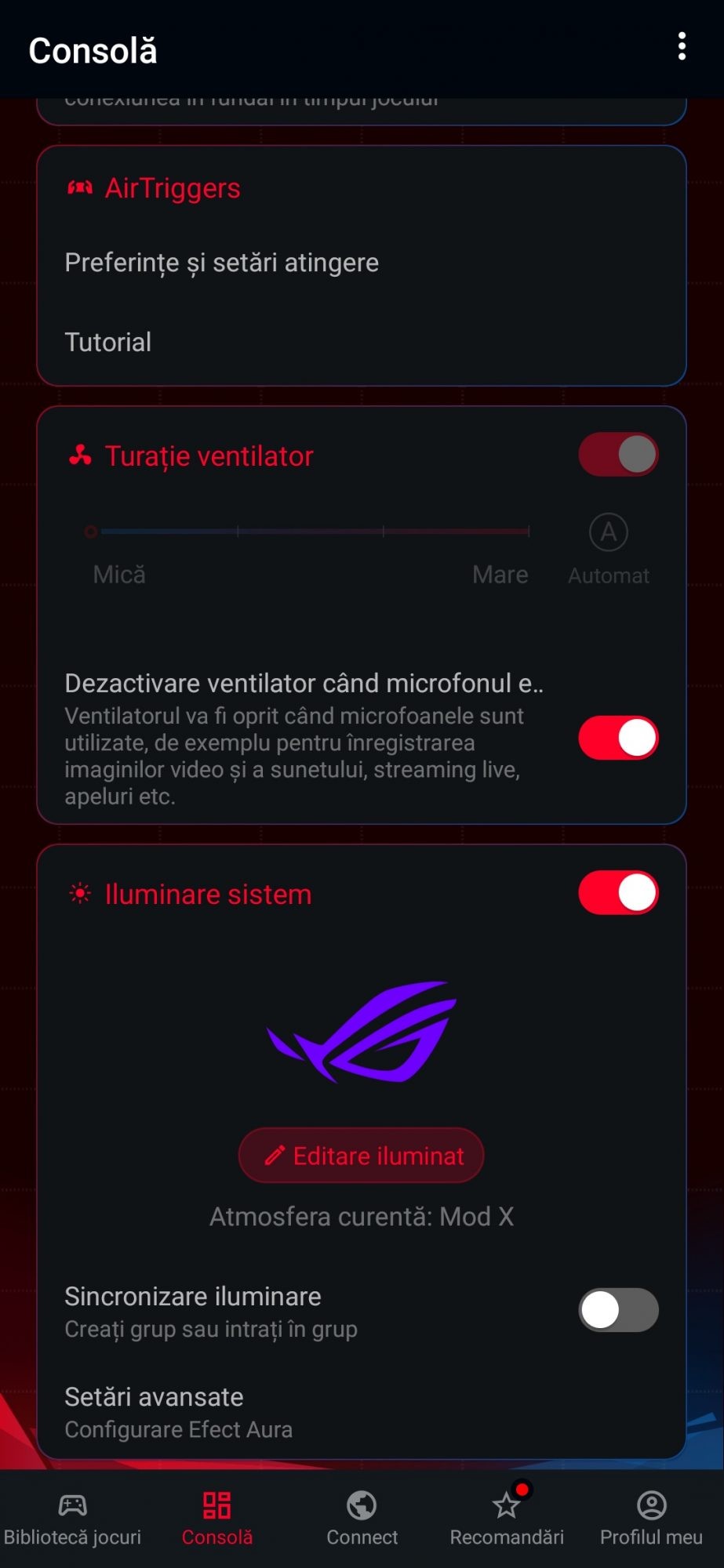Image resolution: width=724 pixels, height=1568 pixels.
Task: Open Preferințe și setări atingere
Action: (x=221, y=263)
